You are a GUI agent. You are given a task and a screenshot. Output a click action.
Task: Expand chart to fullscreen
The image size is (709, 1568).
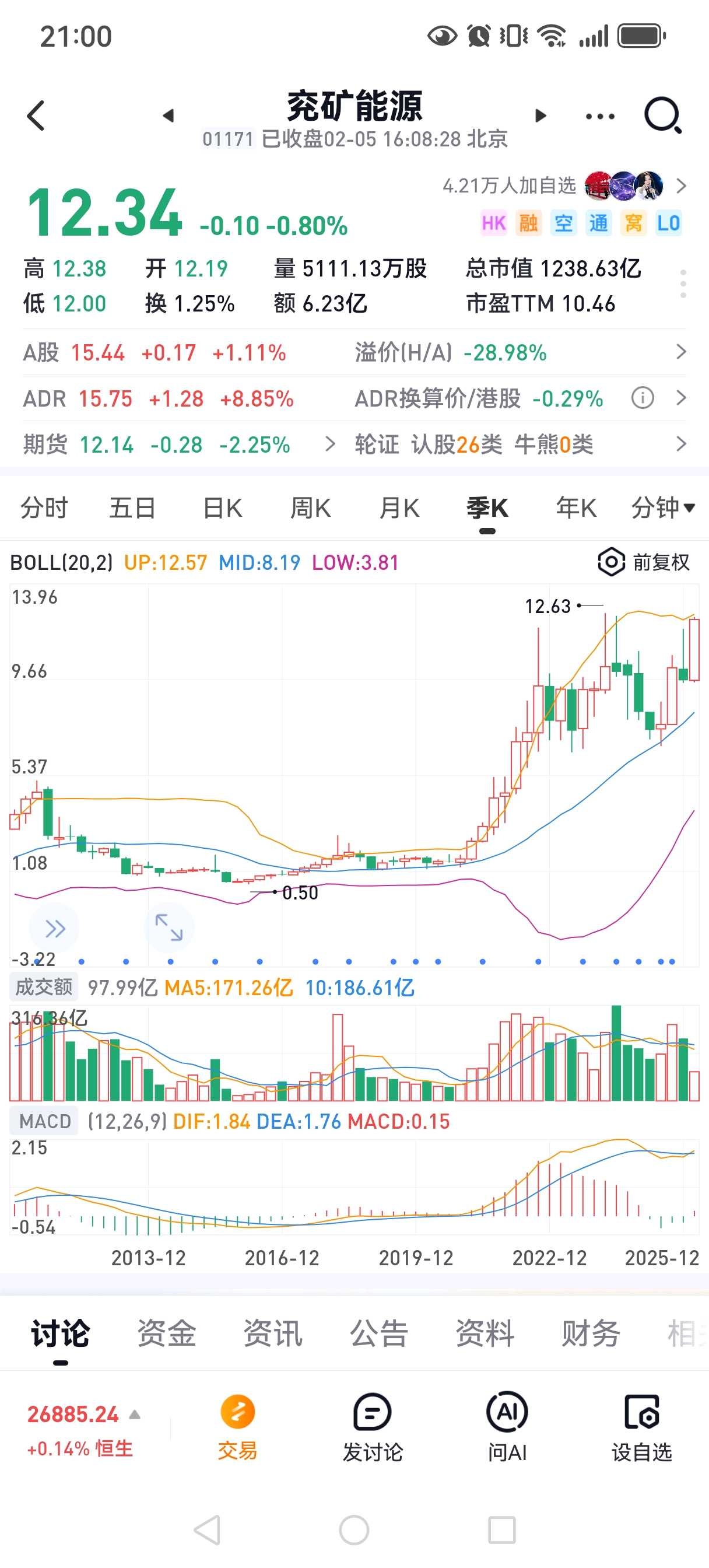click(x=169, y=928)
